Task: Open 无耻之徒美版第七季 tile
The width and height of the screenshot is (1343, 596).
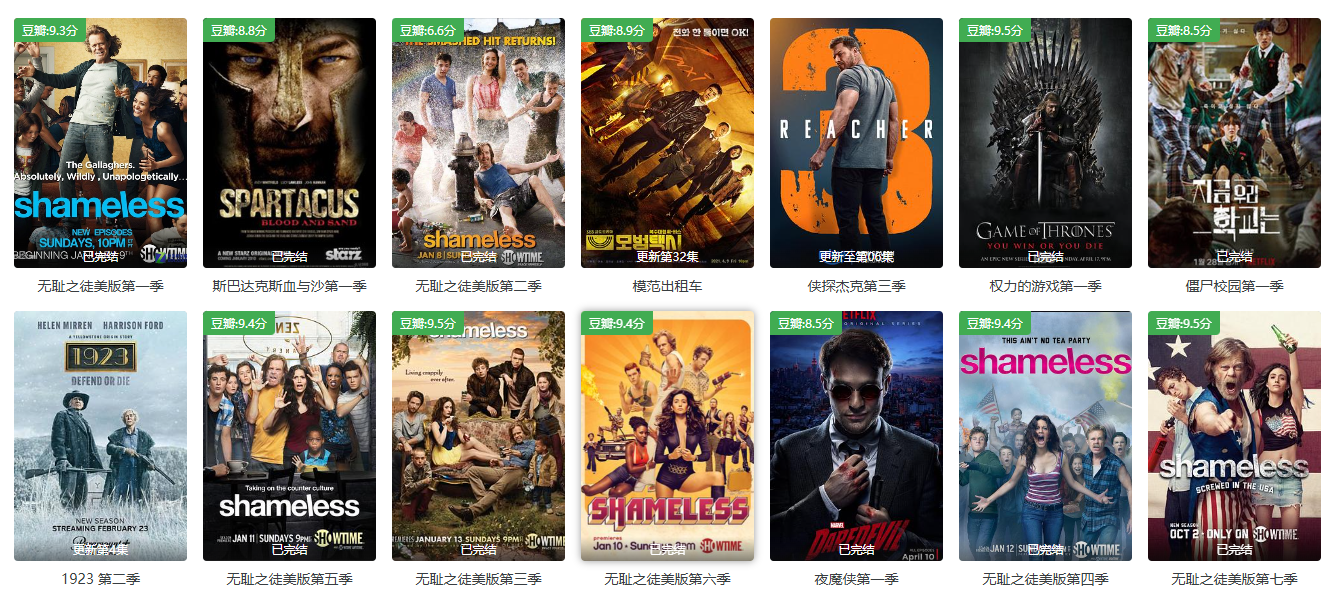Action: pyautogui.click(x=1234, y=436)
